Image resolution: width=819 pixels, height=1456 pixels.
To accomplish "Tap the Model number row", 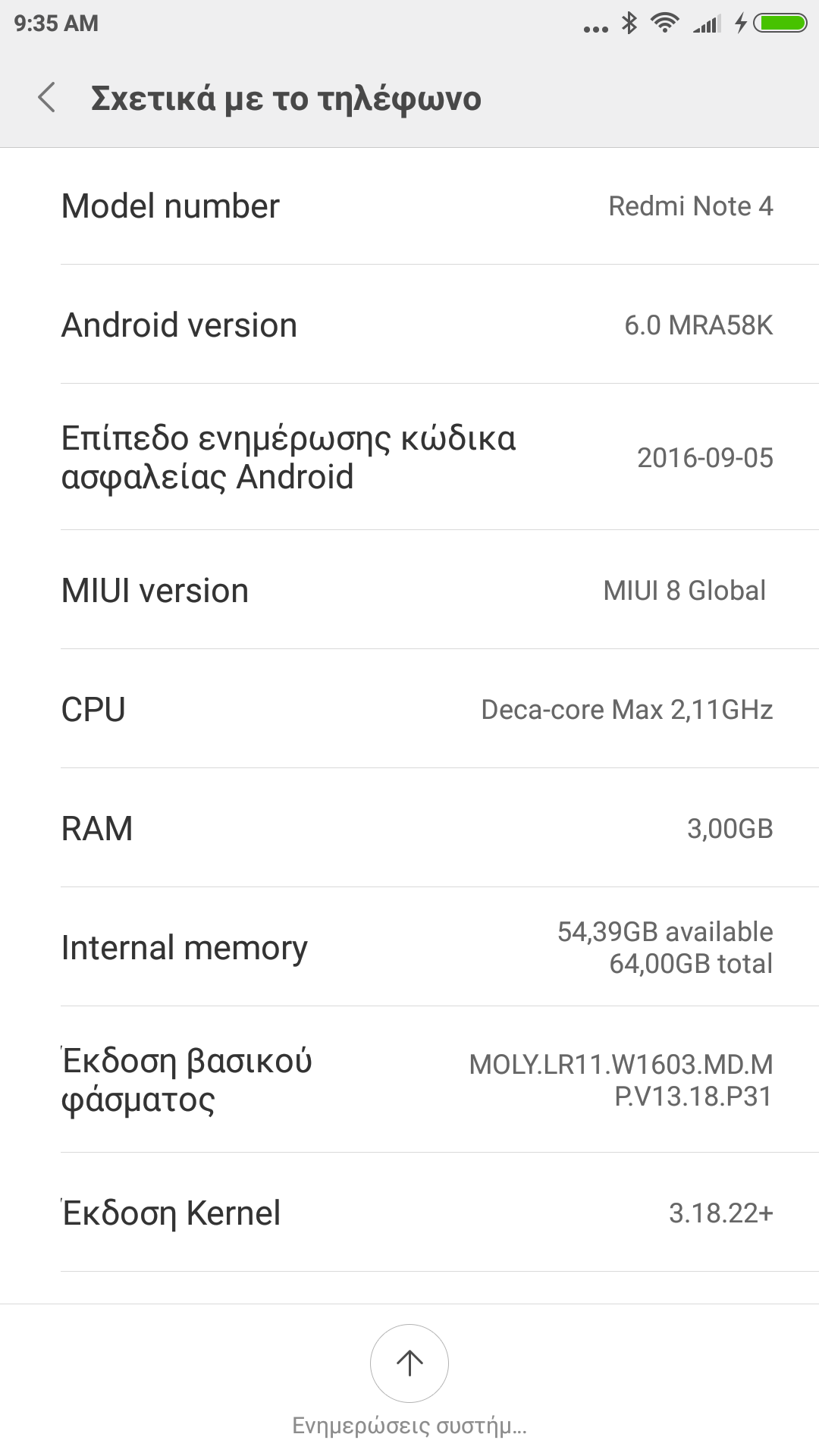I will 409,206.
